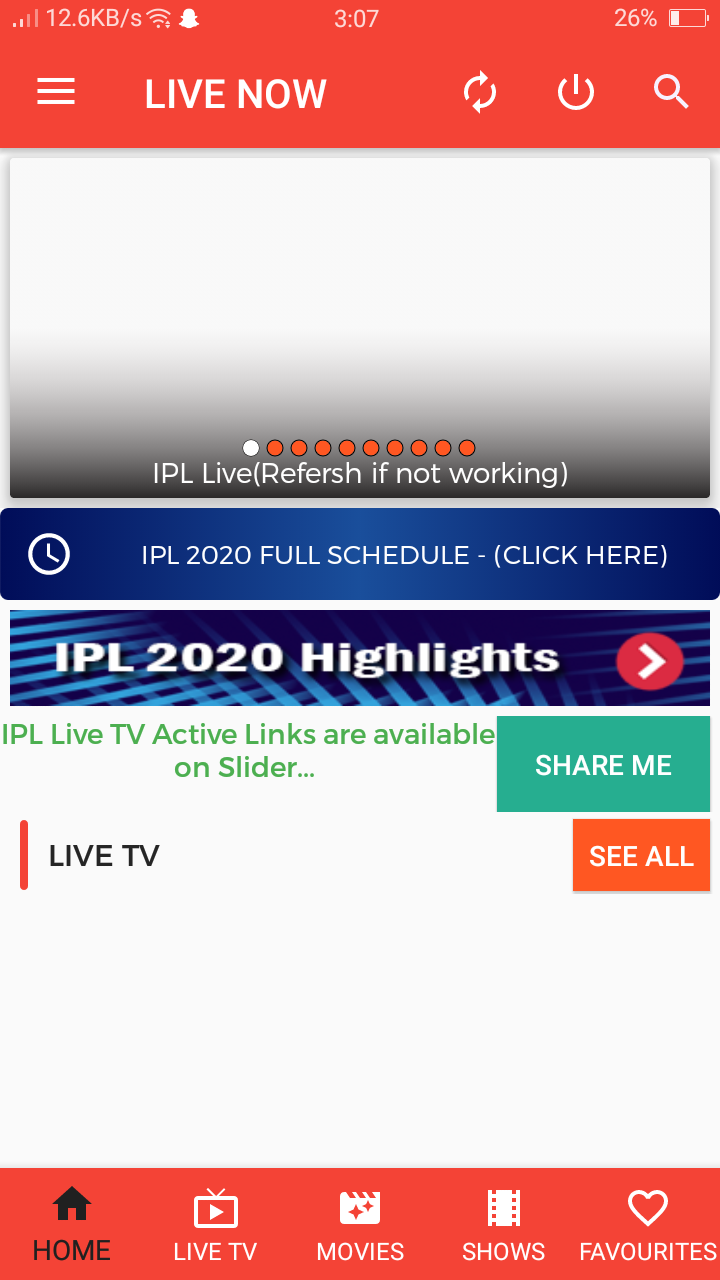Switch to the Live TV tab

(x=215, y=1224)
